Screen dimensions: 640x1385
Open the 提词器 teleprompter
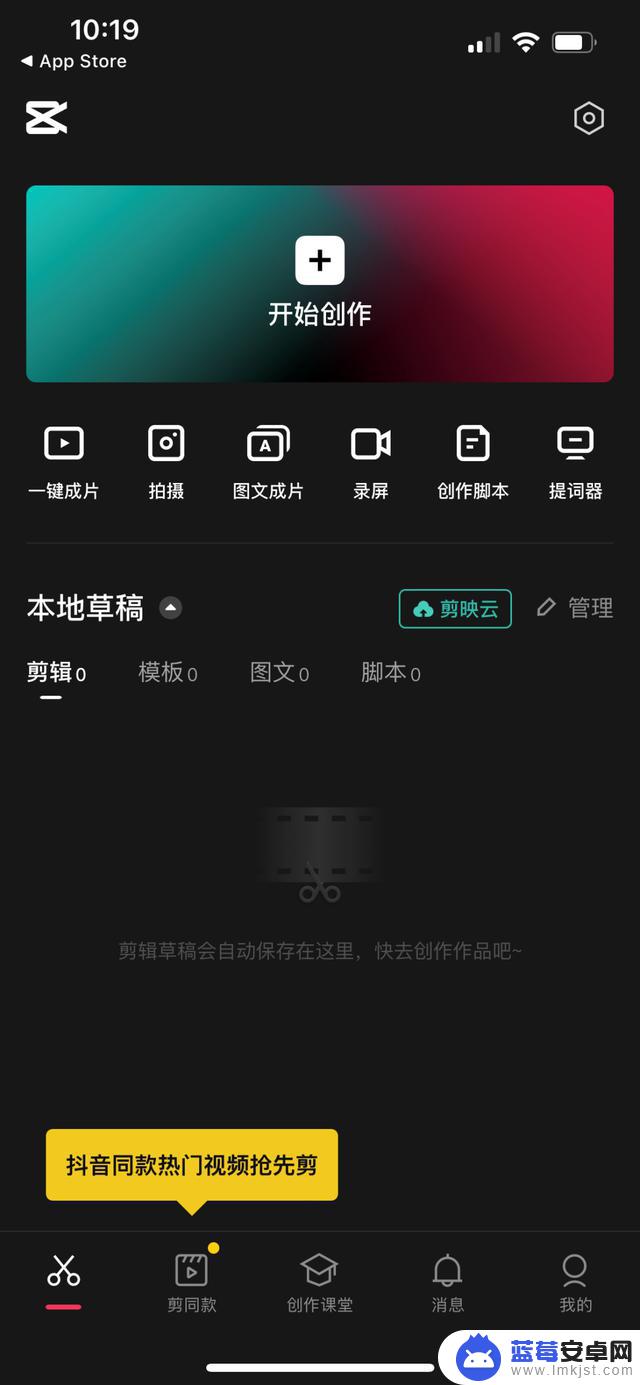point(576,462)
